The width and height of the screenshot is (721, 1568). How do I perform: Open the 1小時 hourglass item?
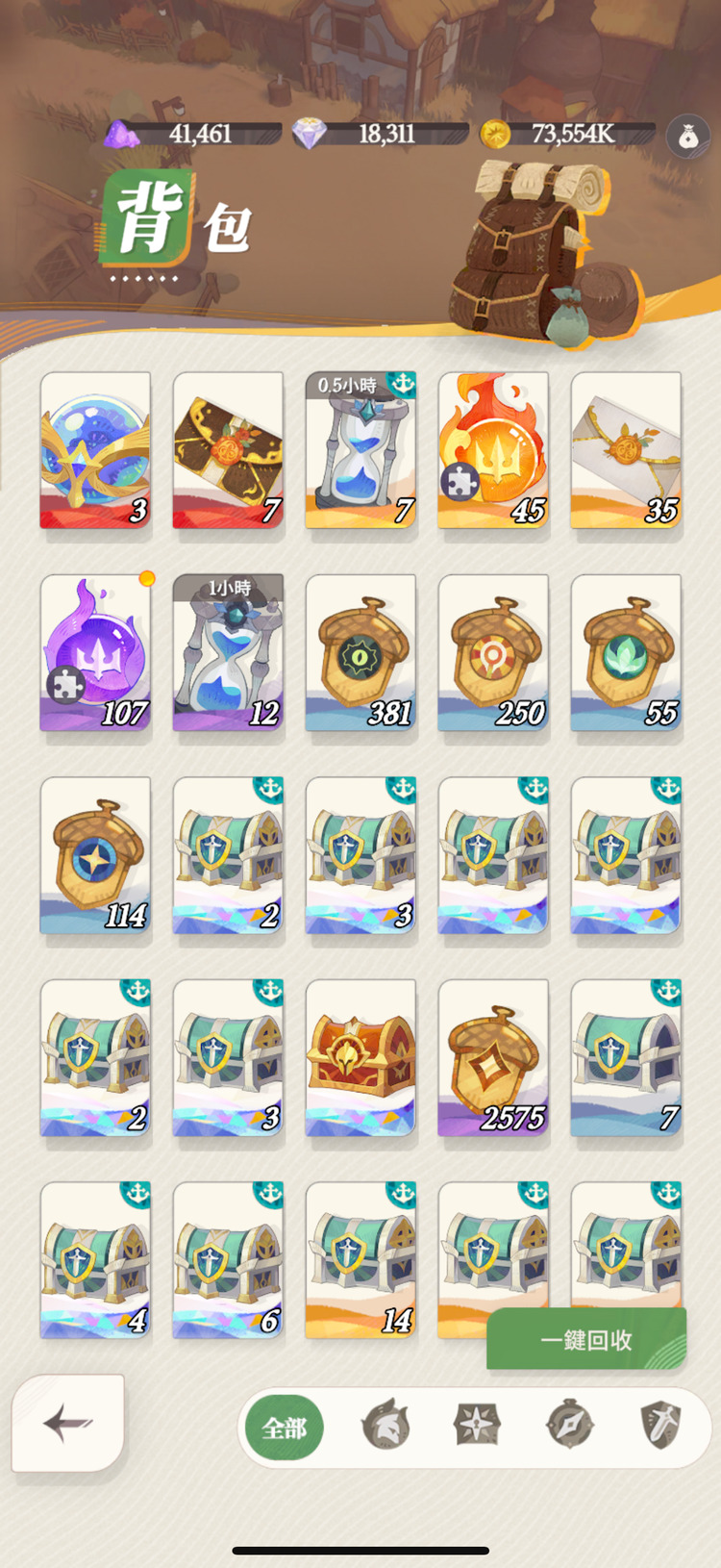228,653
